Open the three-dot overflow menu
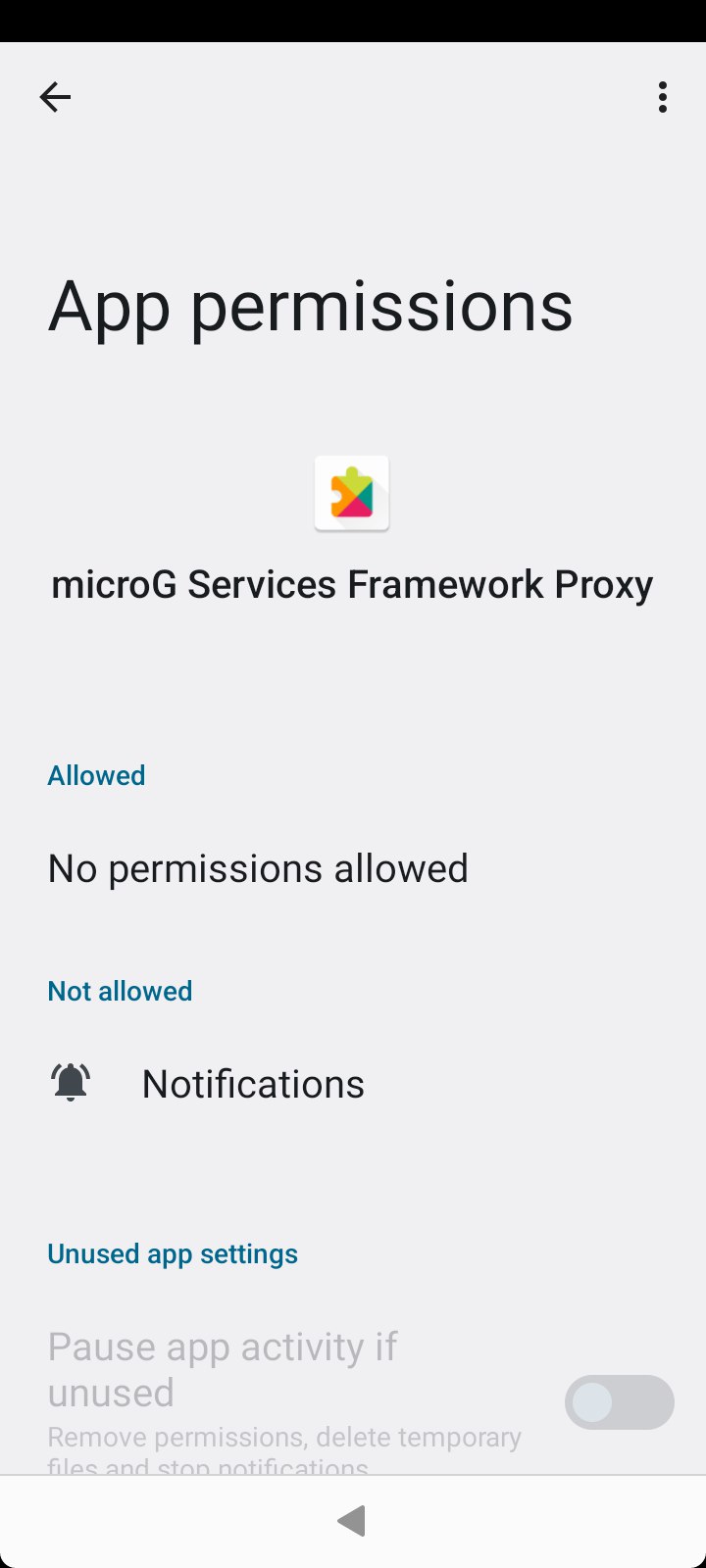706x1568 pixels. (663, 97)
